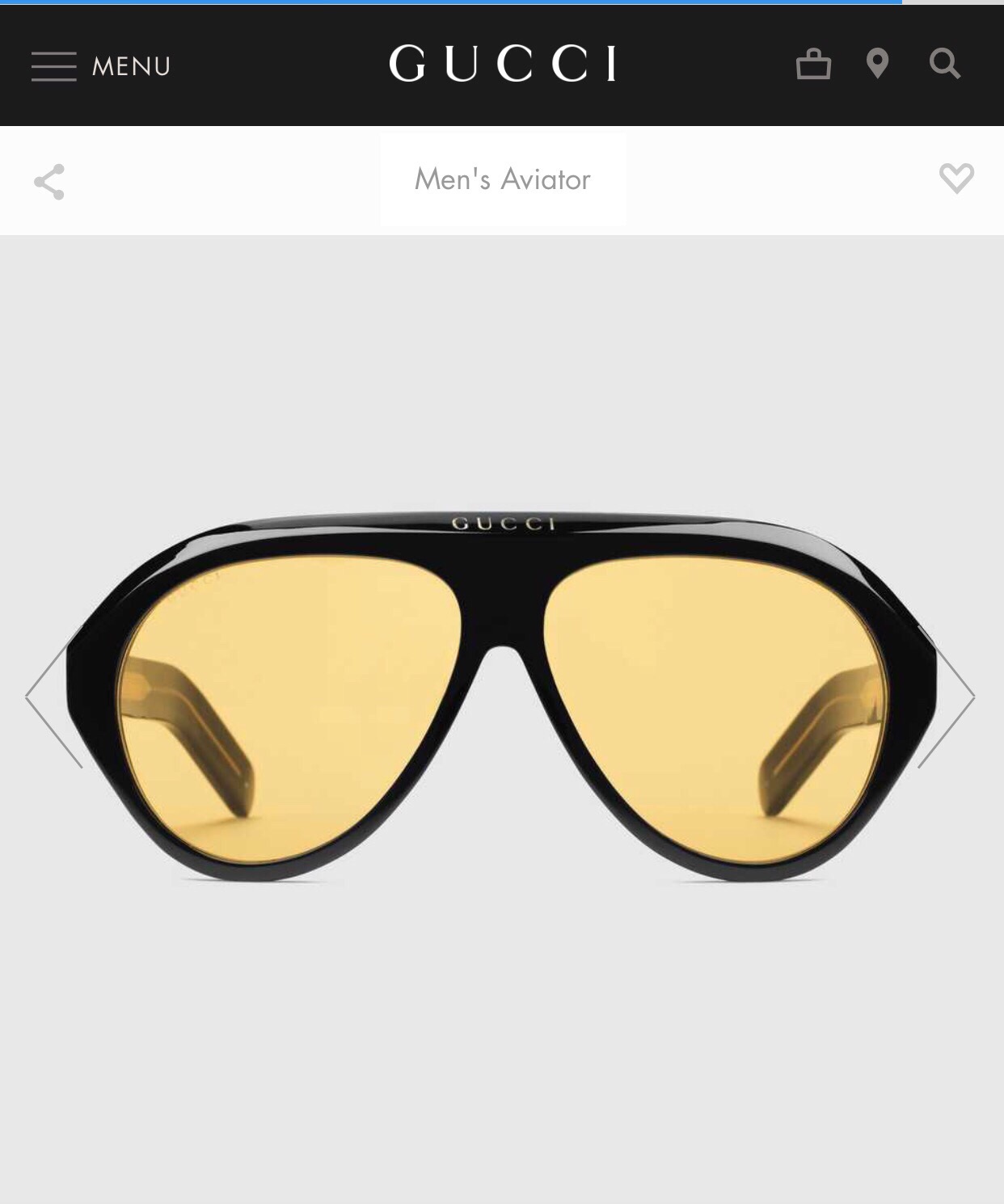
Task: Show the next product image
Action: point(947,695)
